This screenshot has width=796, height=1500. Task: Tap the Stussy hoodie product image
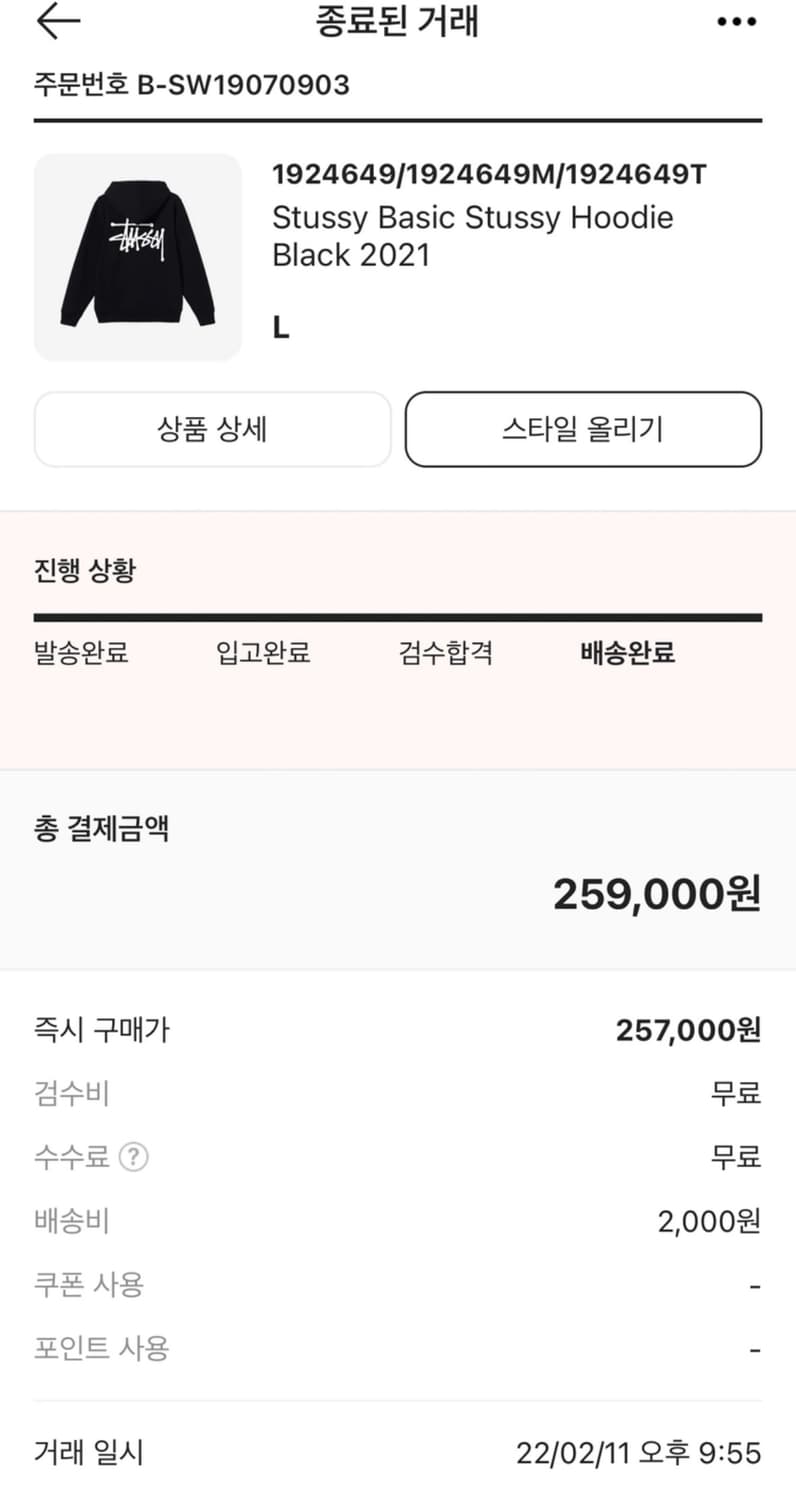pyautogui.click(x=137, y=256)
